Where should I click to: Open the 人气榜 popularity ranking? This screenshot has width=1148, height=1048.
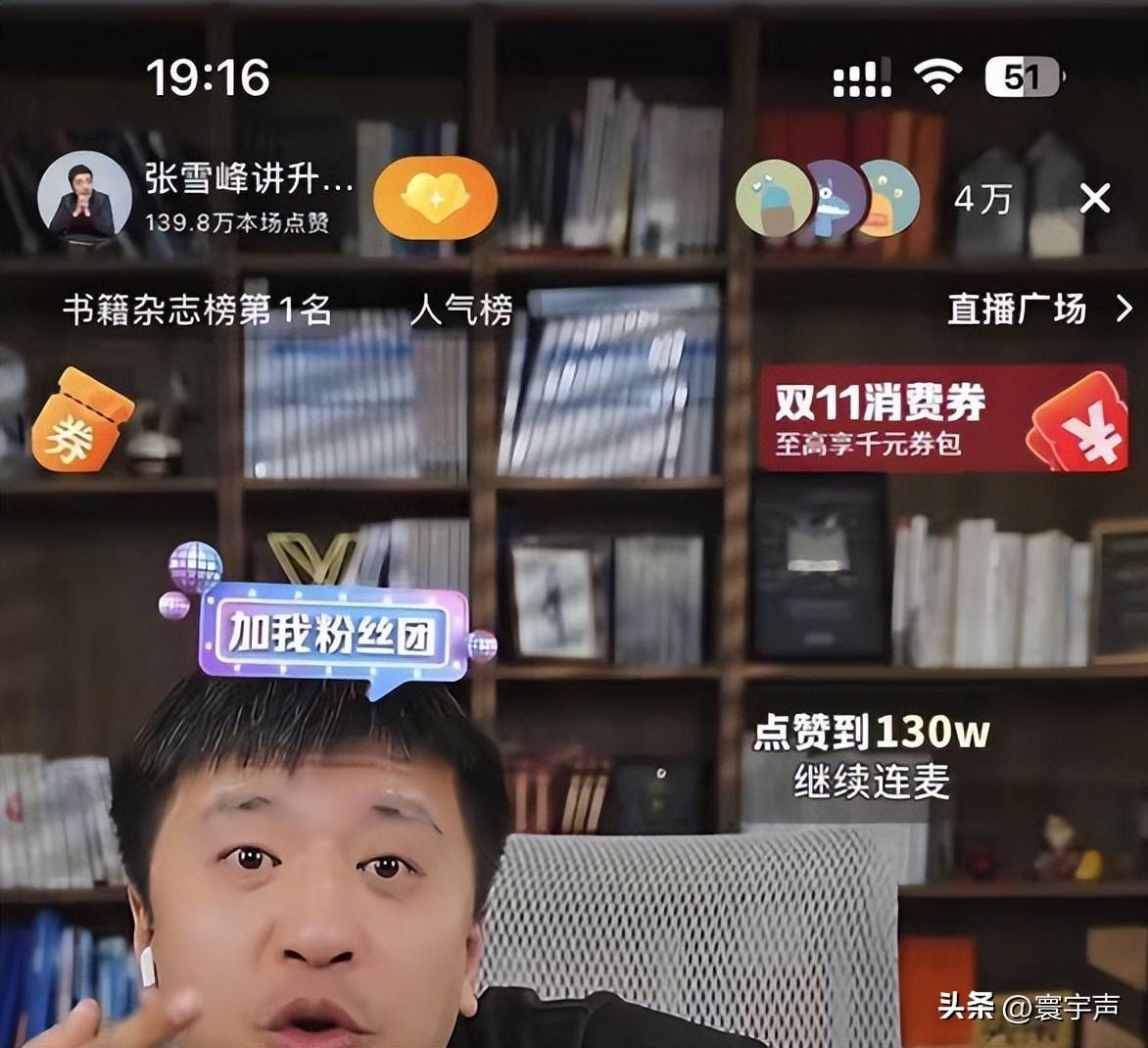[x=460, y=311]
